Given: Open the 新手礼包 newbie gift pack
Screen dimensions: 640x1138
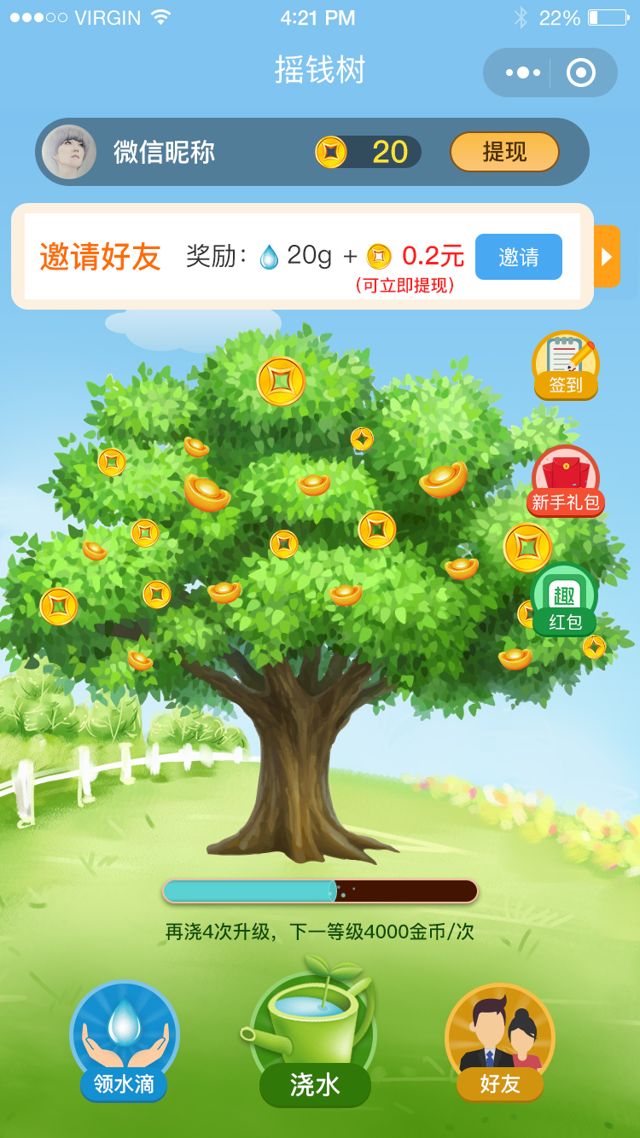Looking at the screenshot, I should point(565,481).
